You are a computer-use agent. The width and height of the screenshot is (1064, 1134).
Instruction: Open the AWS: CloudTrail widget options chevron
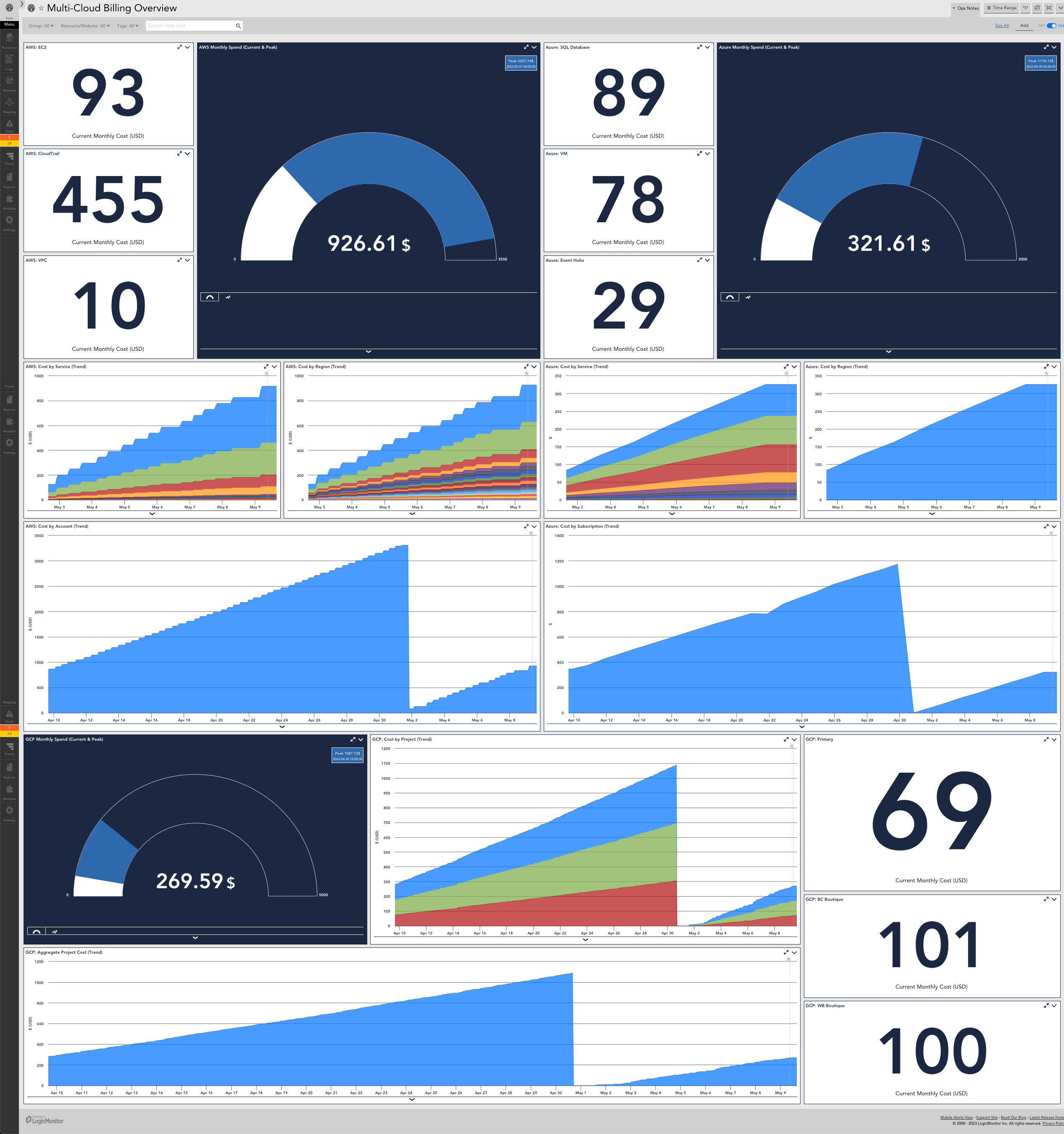click(x=187, y=153)
